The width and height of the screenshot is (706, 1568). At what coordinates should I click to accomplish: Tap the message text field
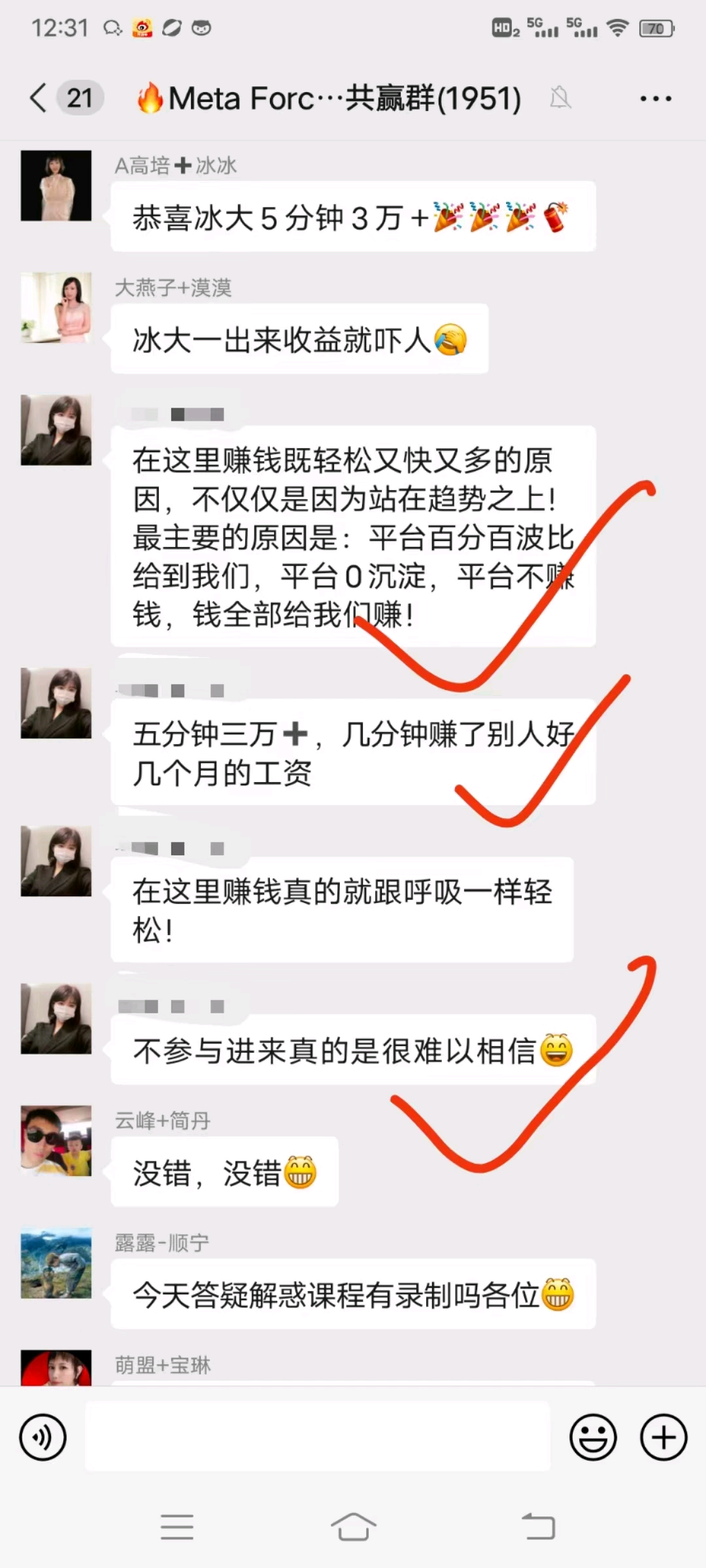pos(317,1437)
